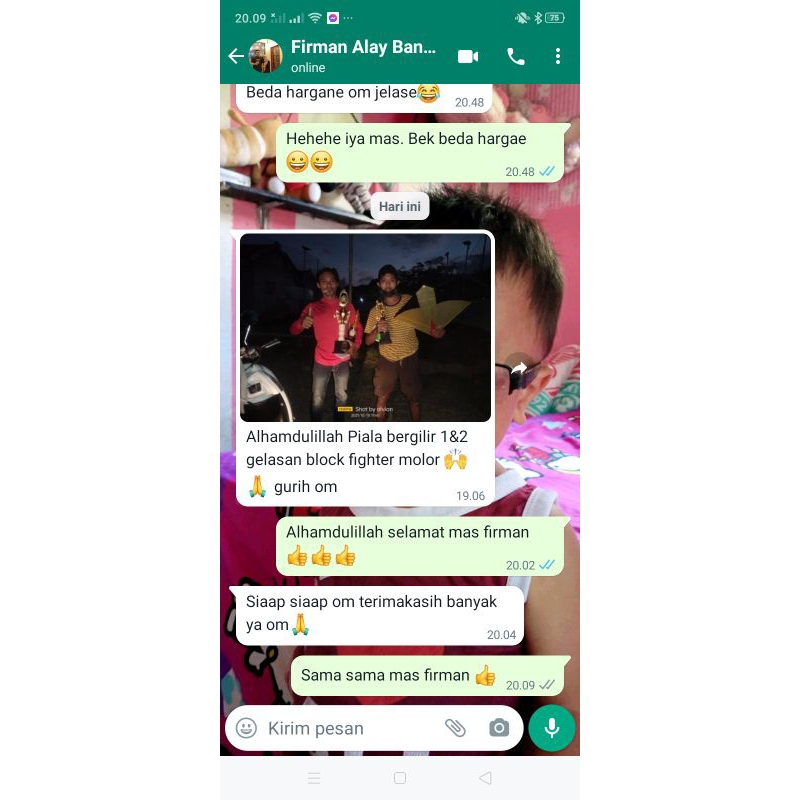Tap the system back button
The image size is (800, 800).
[485, 778]
